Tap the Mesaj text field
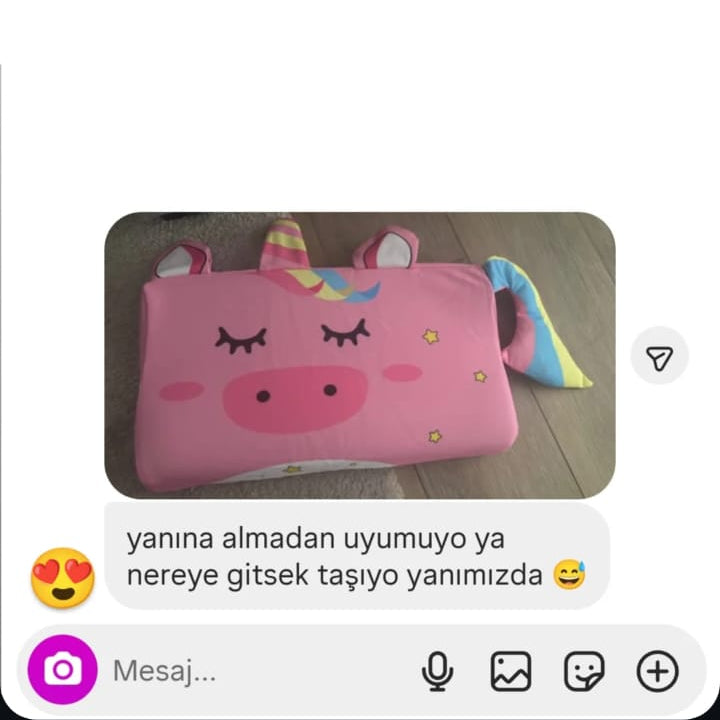This screenshot has height=720, width=720. (250, 671)
